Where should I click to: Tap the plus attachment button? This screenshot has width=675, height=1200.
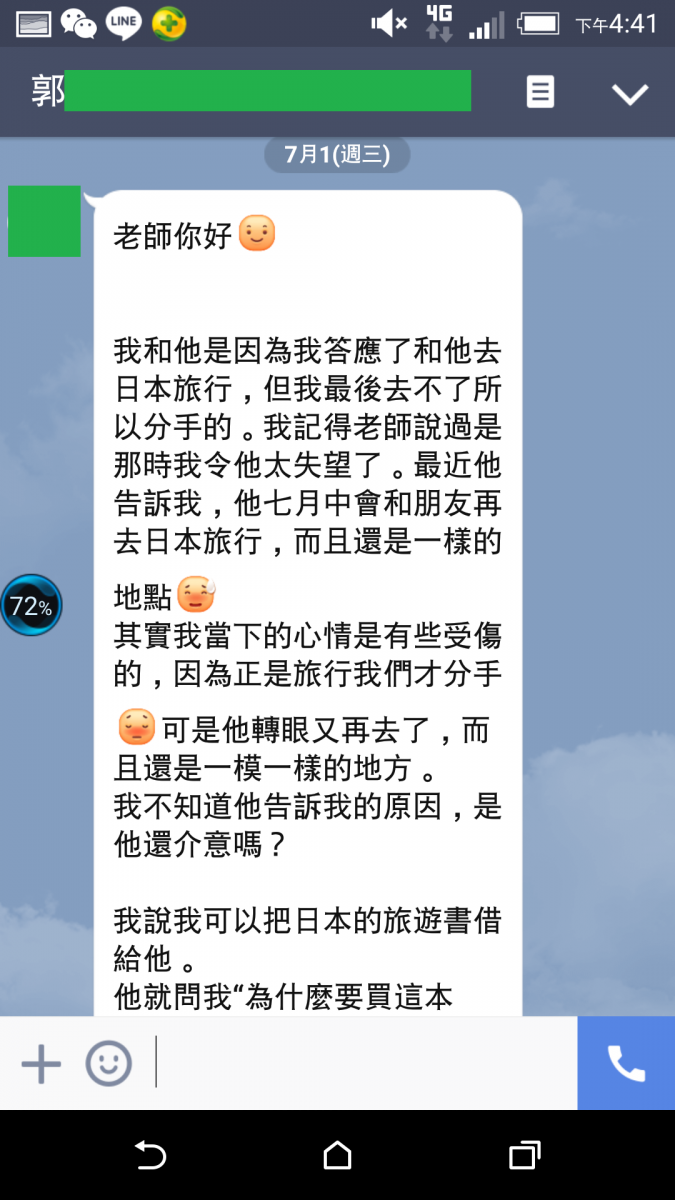click(41, 1064)
